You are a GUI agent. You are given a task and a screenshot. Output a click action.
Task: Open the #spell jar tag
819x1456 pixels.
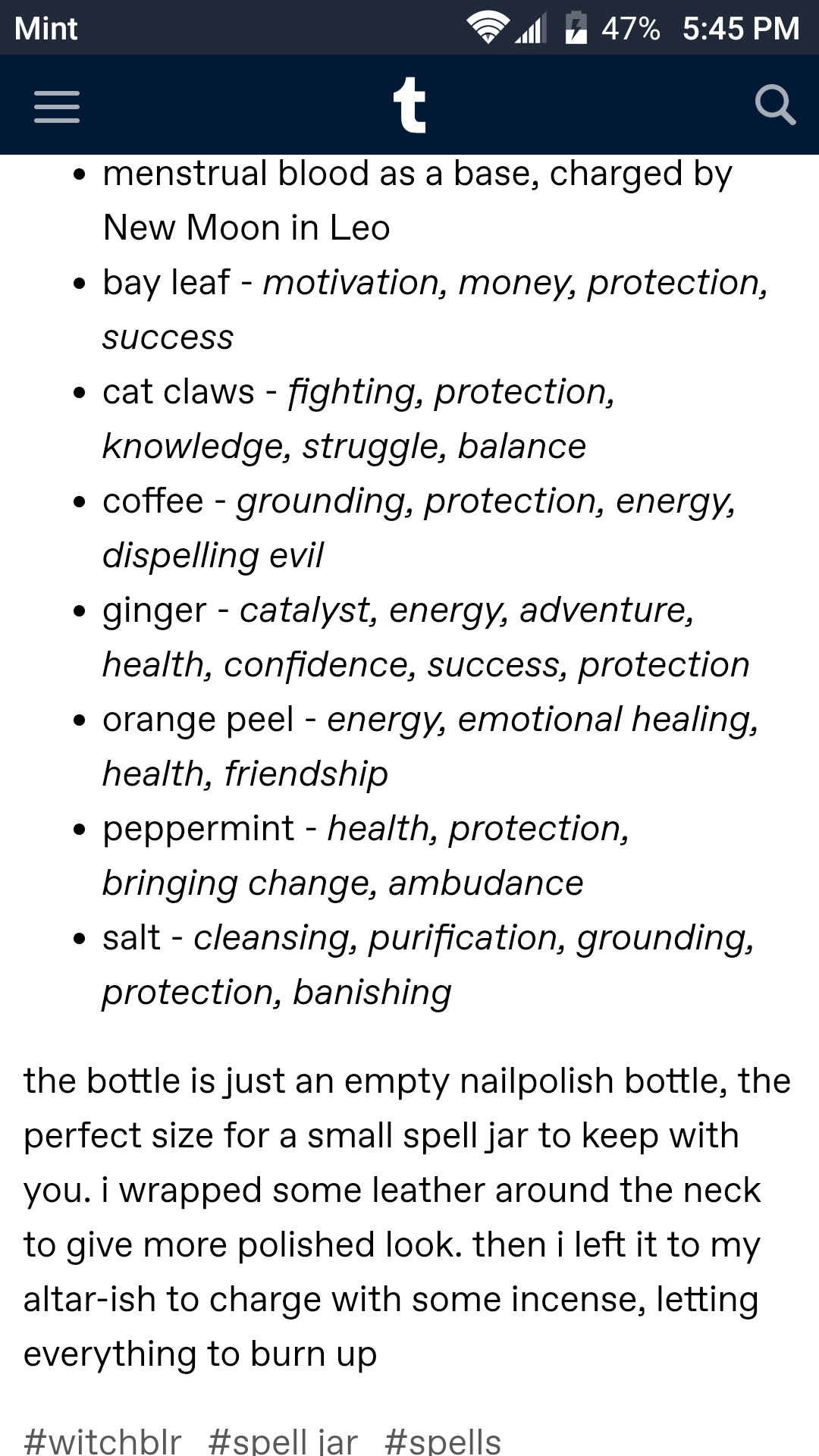283,1440
